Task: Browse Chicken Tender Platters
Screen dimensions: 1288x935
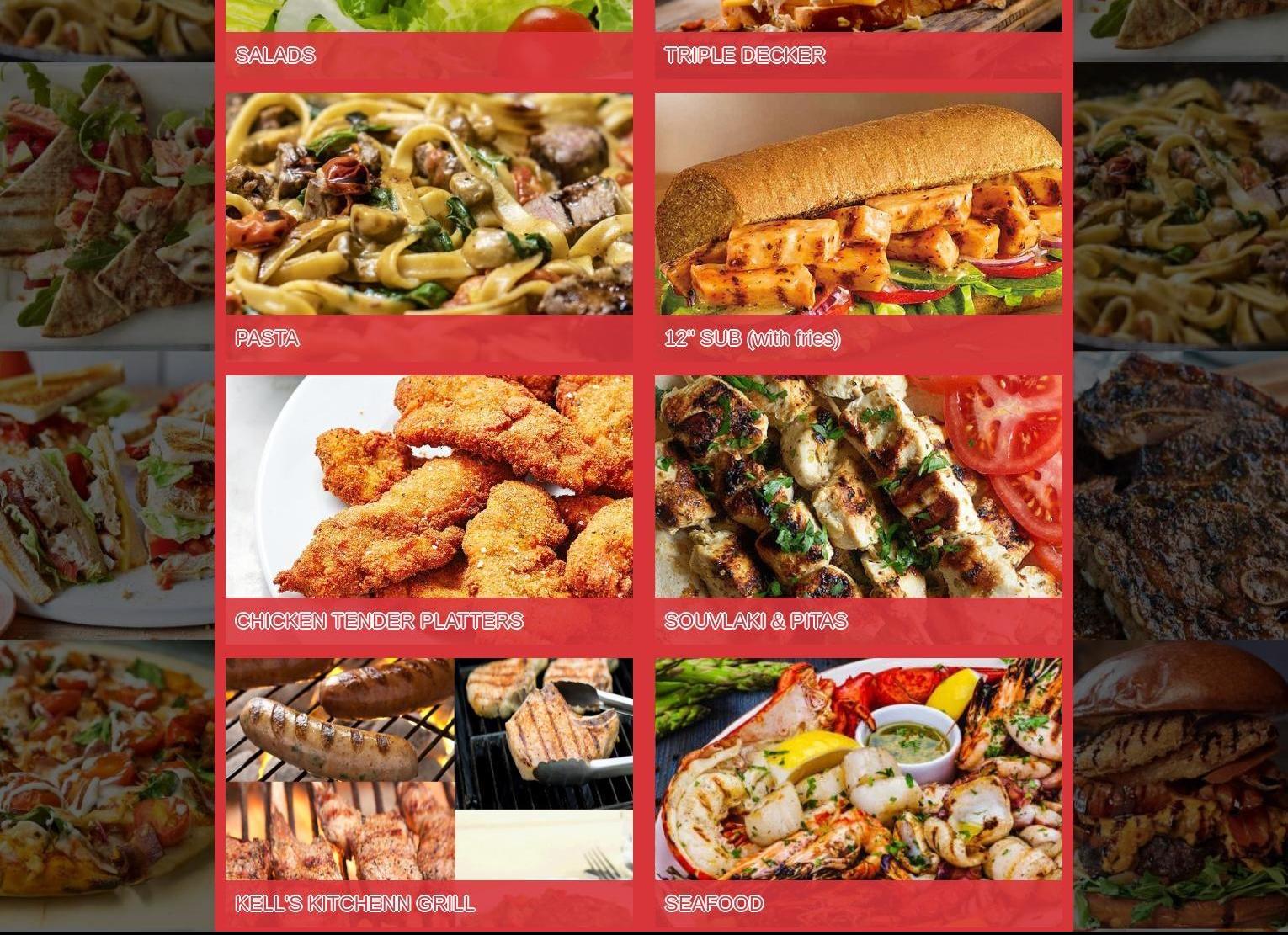Action: tap(428, 510)
